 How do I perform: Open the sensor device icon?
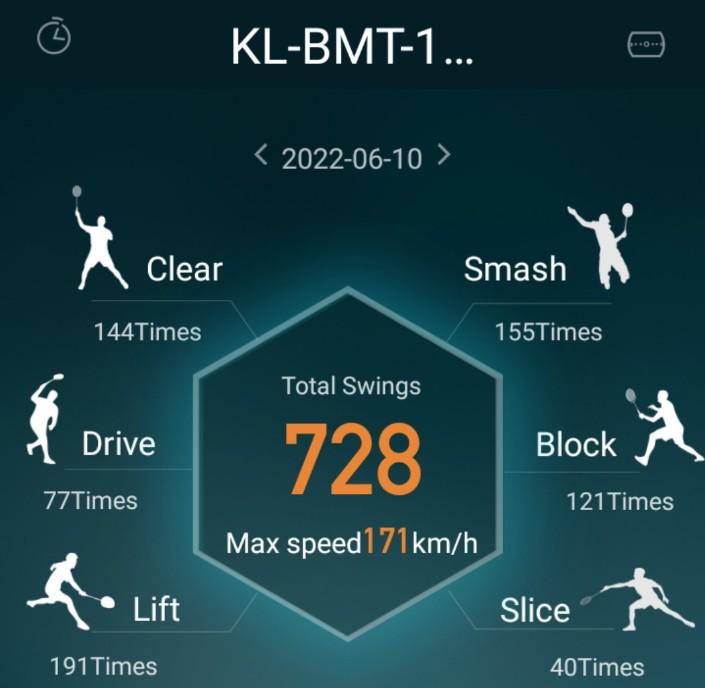(646, 44)
